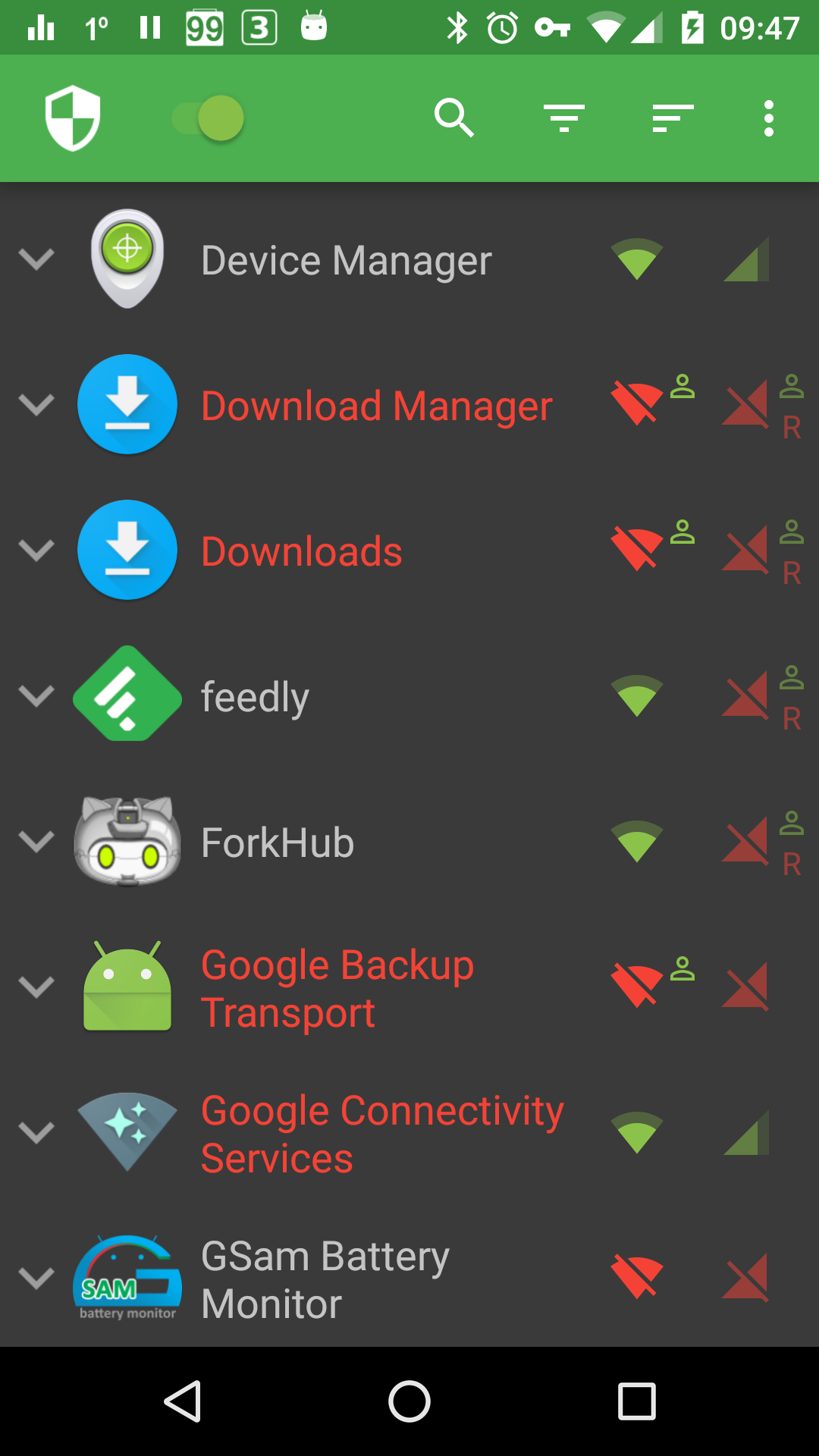
Task: Go back using the navigation bar
Action: 182,1401
